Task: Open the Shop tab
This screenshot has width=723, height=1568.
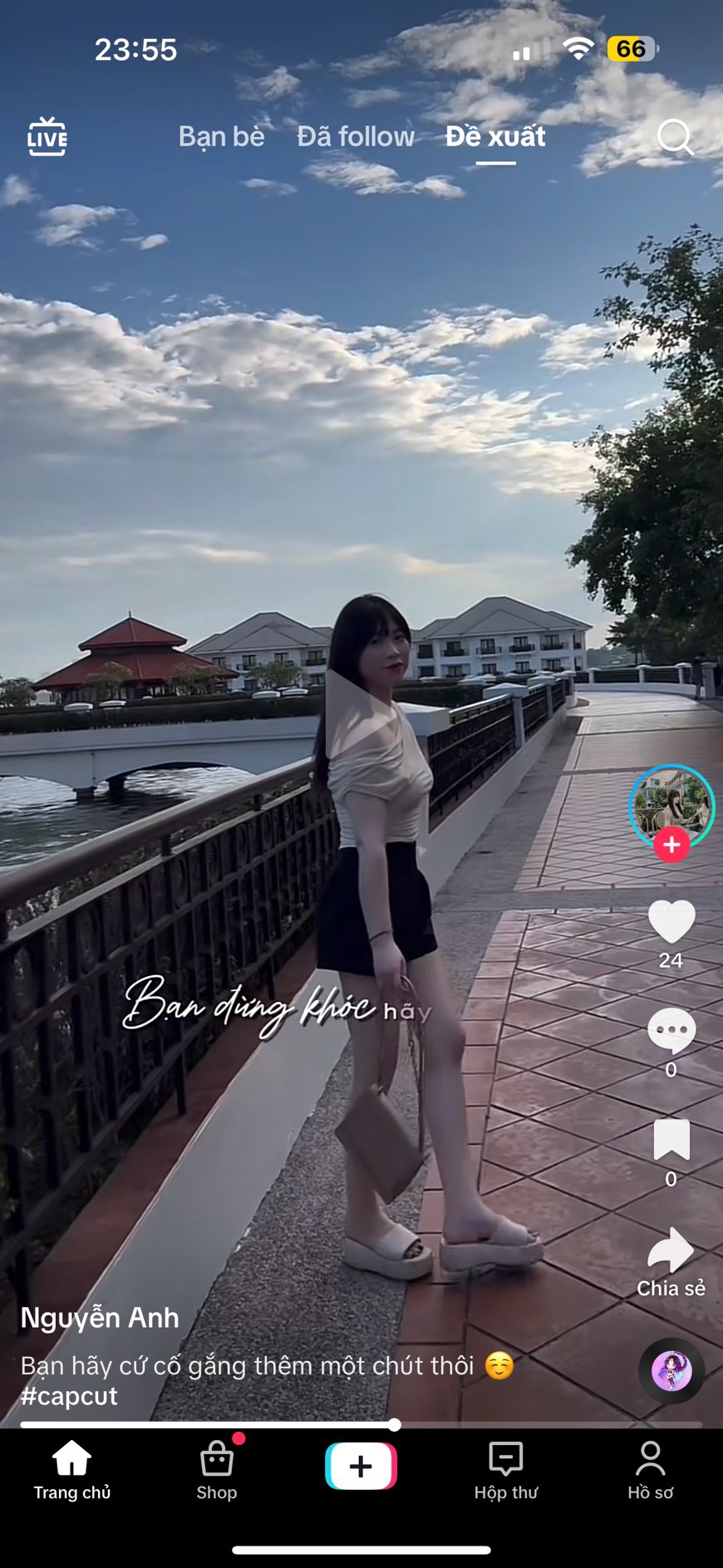Action: [x=217, y=1472]
